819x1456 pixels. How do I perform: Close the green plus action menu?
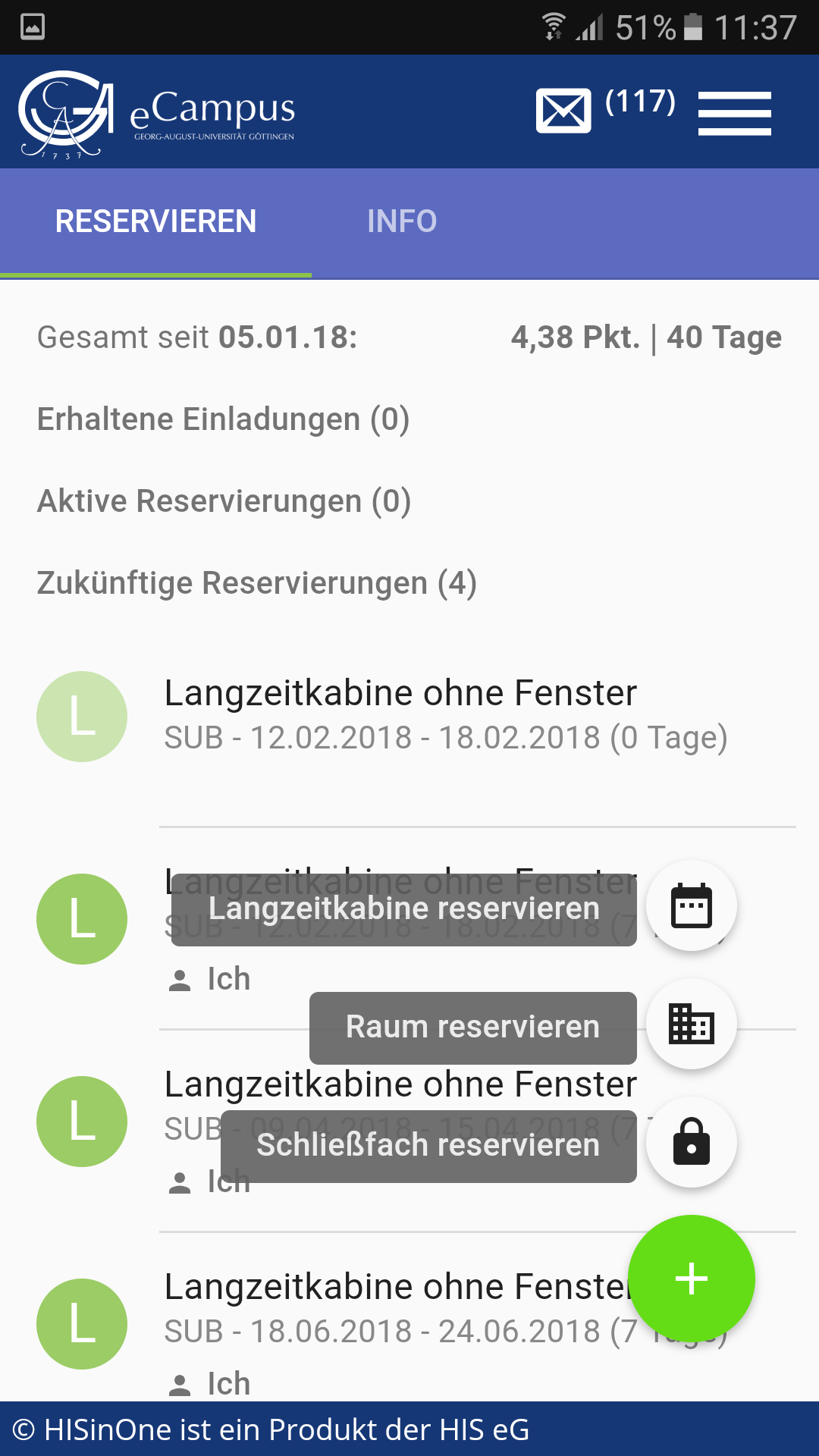(691, 1279)
